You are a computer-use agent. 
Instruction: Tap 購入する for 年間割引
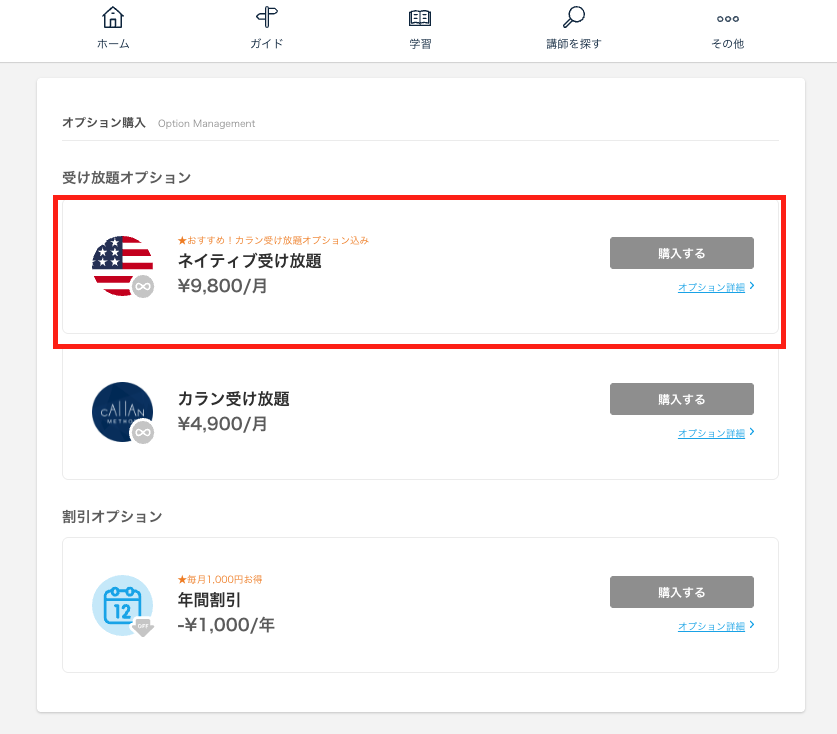[x=681, y=592]
